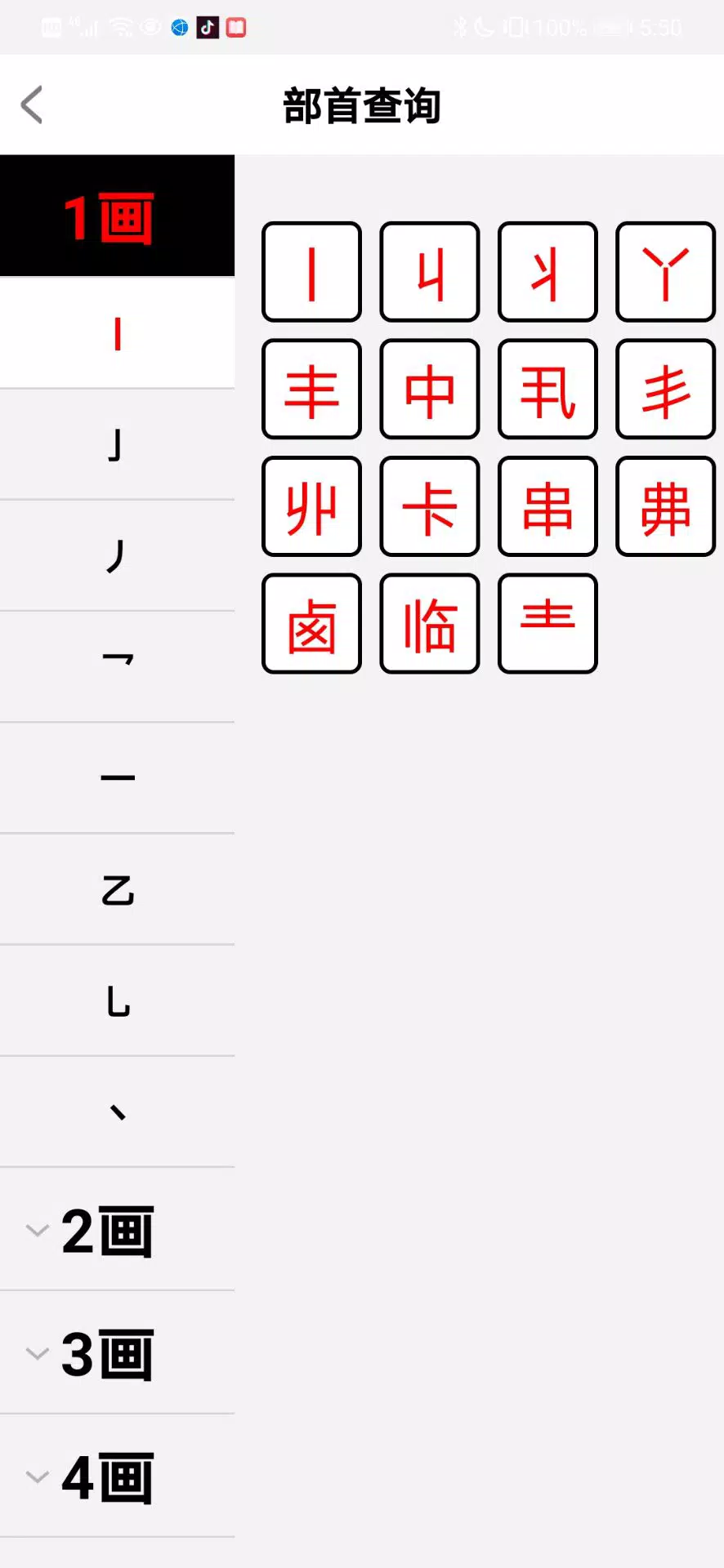Image resolution: width=724 pixels, height=1568 pixels.
Task: Choose the 亅 radical in the sidebar
Action: (118, 443)
